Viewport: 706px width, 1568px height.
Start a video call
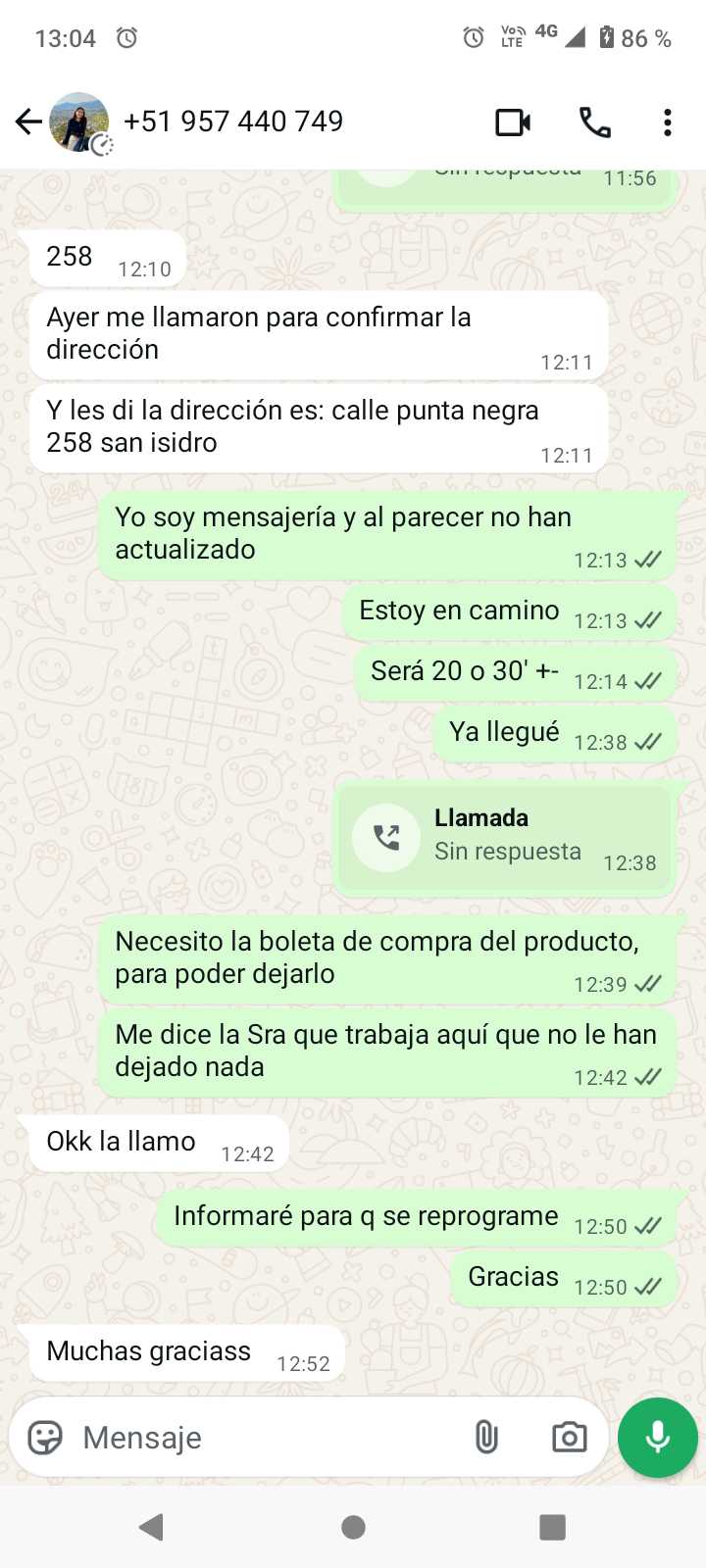tap(513, 122)
